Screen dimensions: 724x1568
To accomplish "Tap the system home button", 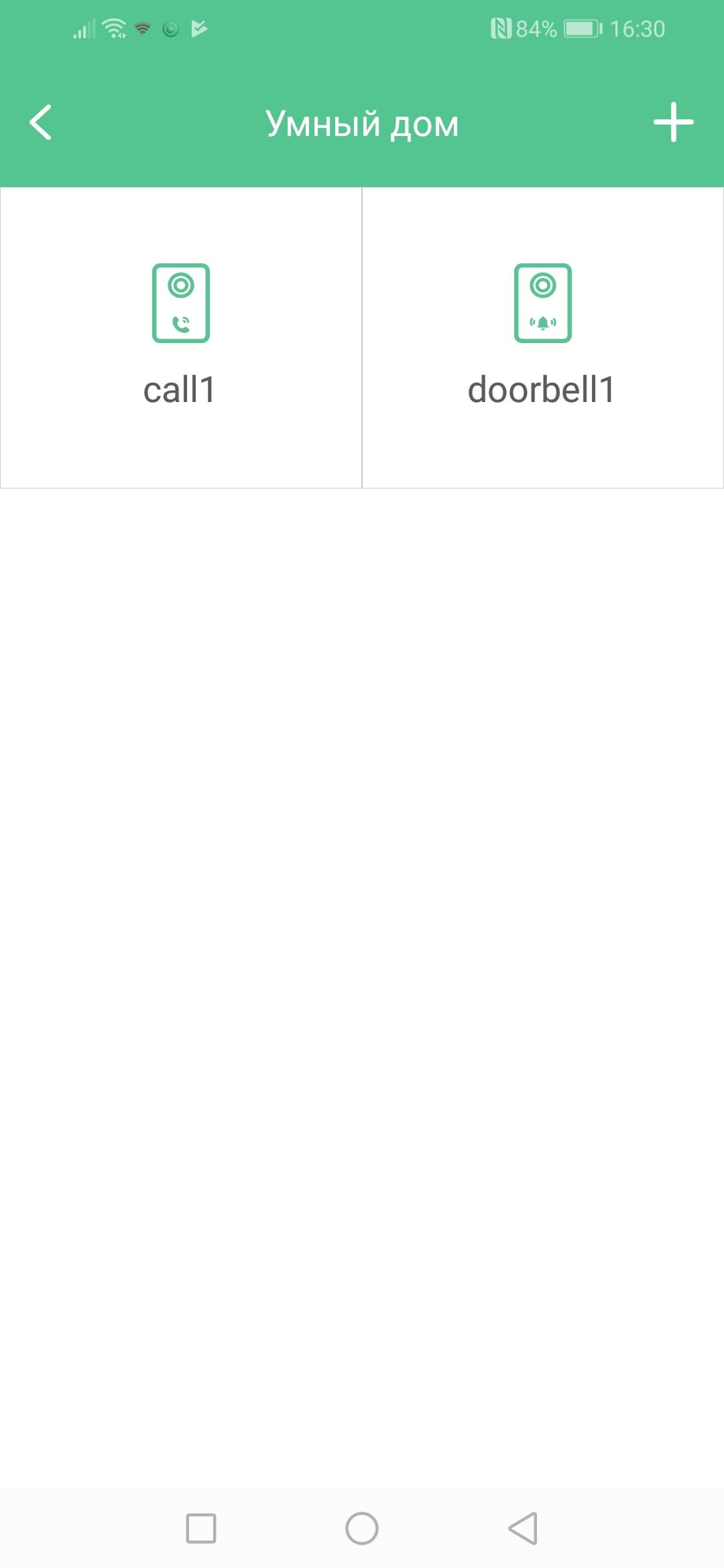I will coord(362,1528).
